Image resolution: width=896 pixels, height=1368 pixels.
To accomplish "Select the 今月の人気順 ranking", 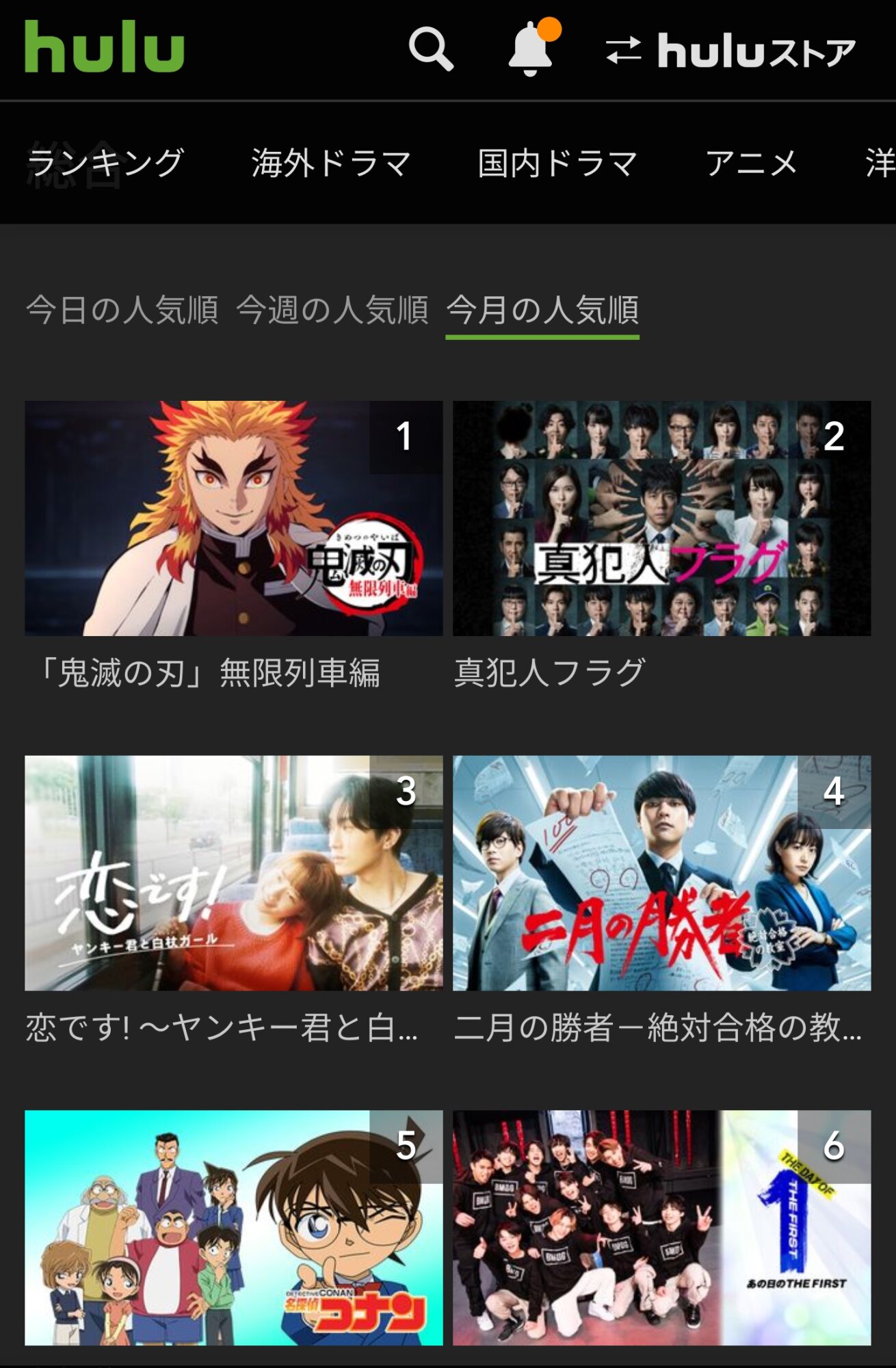I will coord(542,310).
